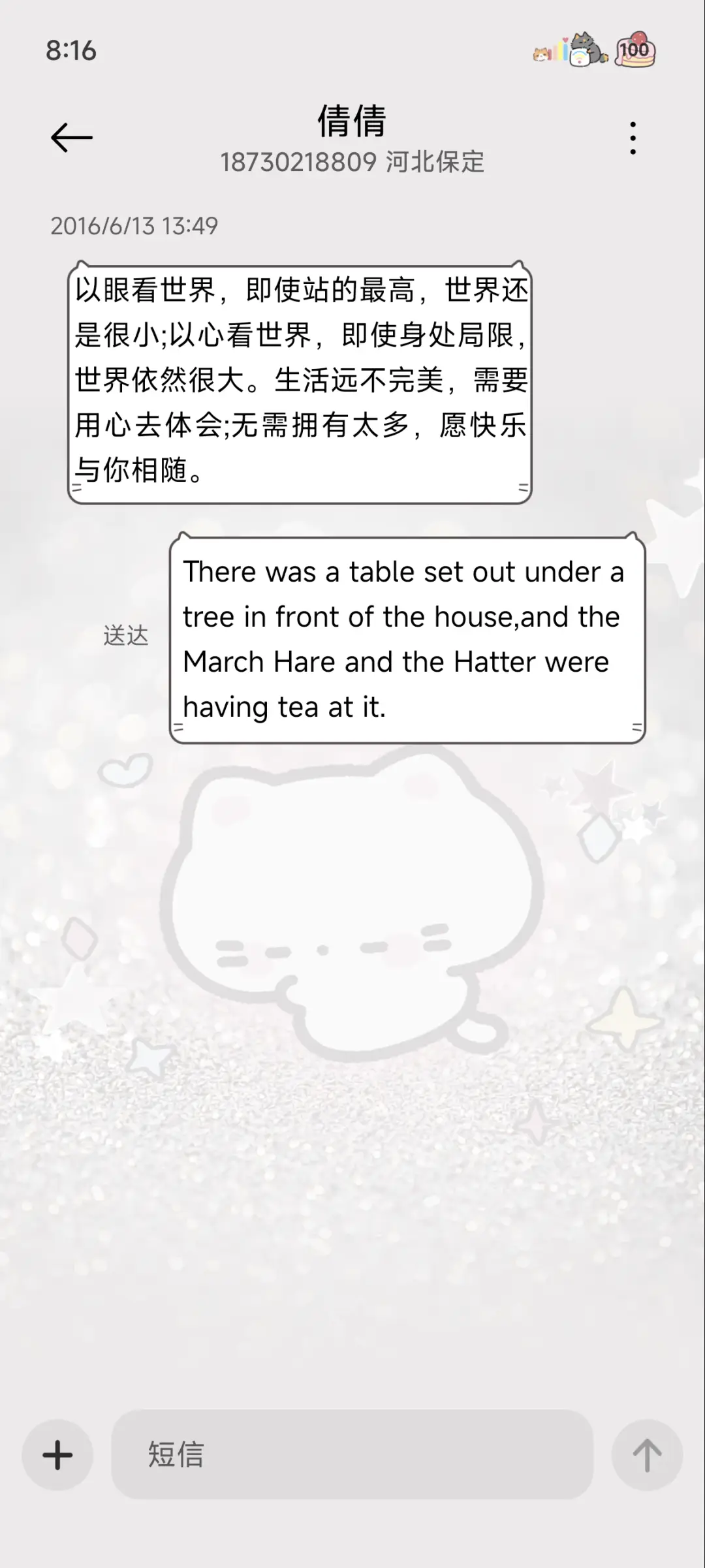Tap the heart above the signal bars

coord(565,40)
